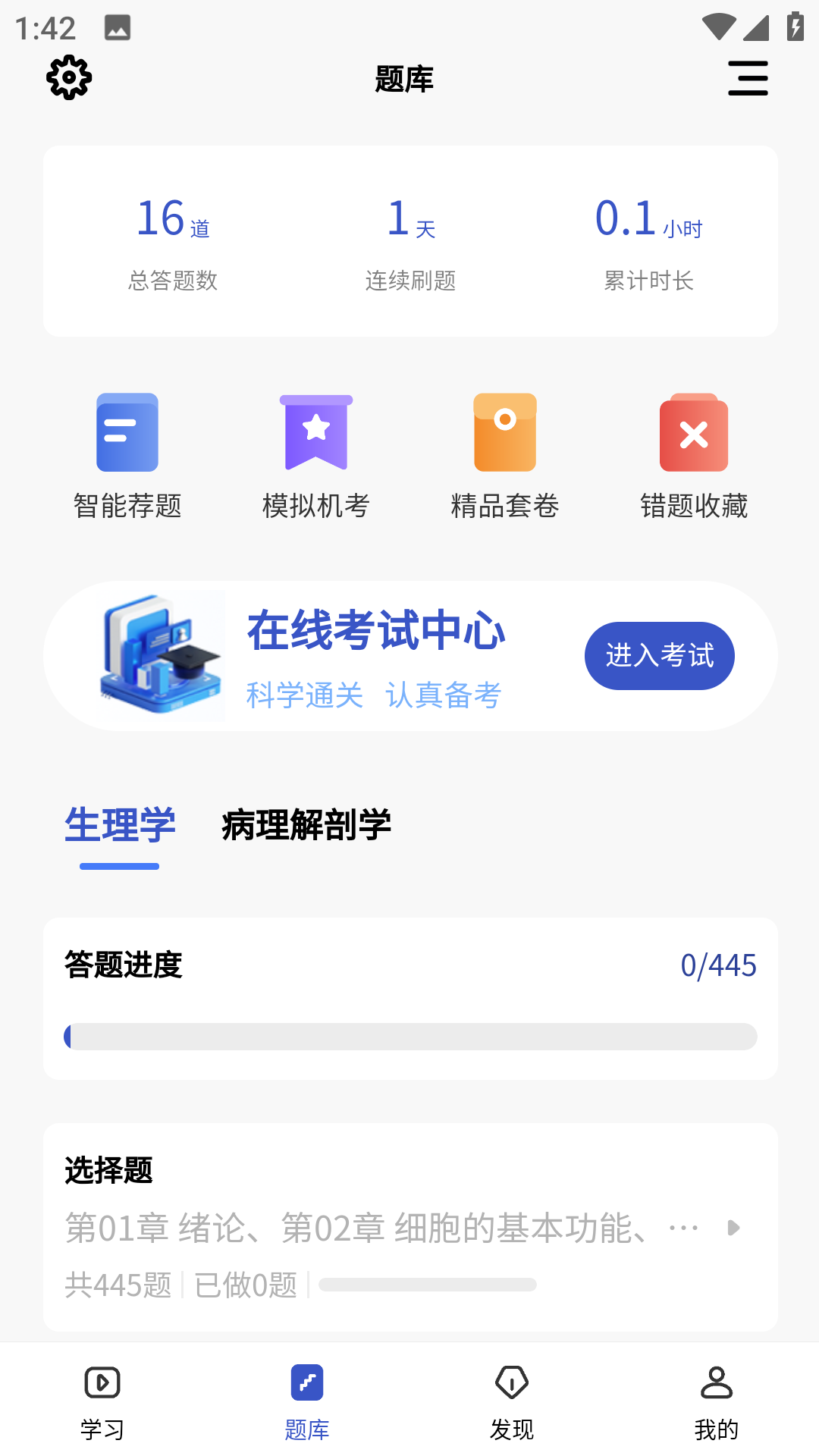Open the 学习 tab in bottom navigation
Screen dimensions: 819x1456
102,1401
